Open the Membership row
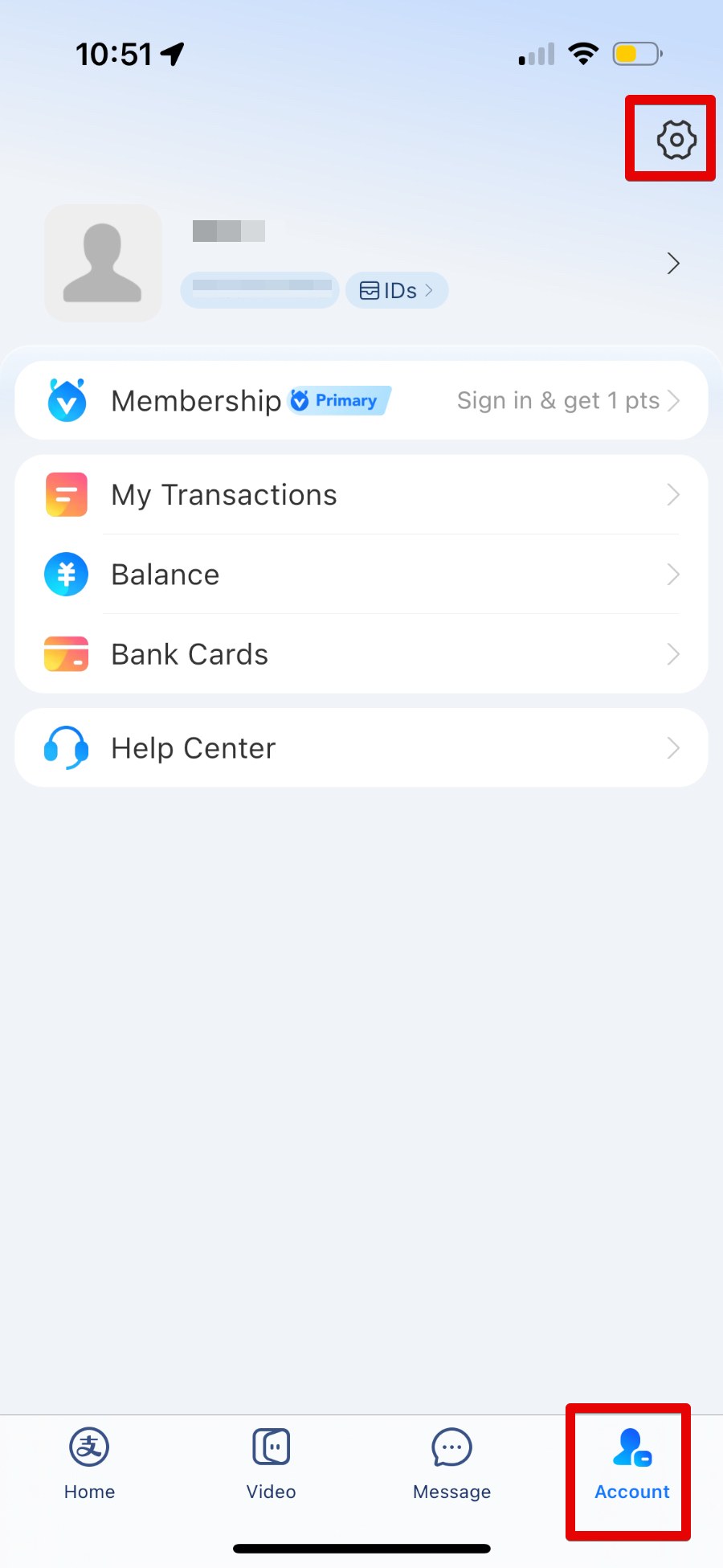 click(361, 400)
